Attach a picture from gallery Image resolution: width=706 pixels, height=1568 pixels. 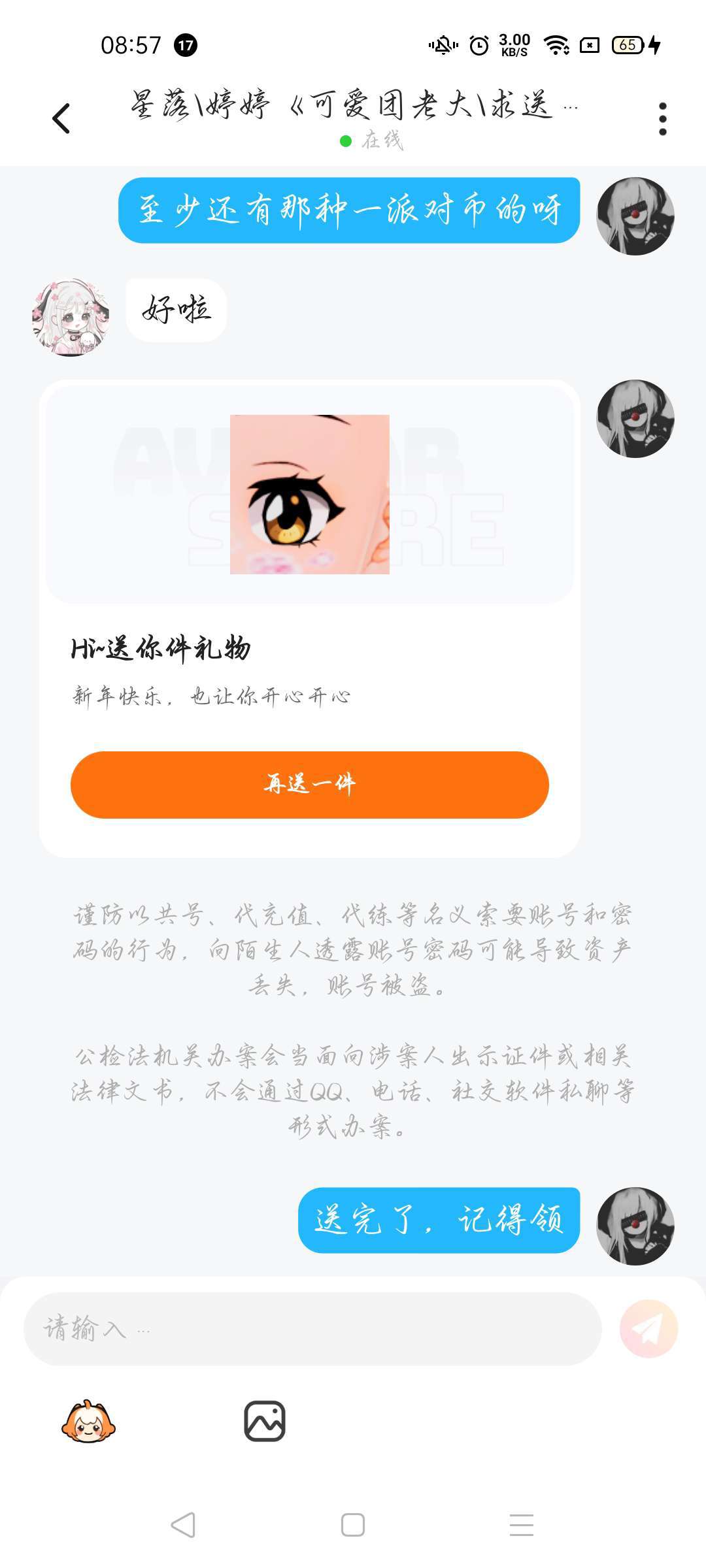point(265,1421)
